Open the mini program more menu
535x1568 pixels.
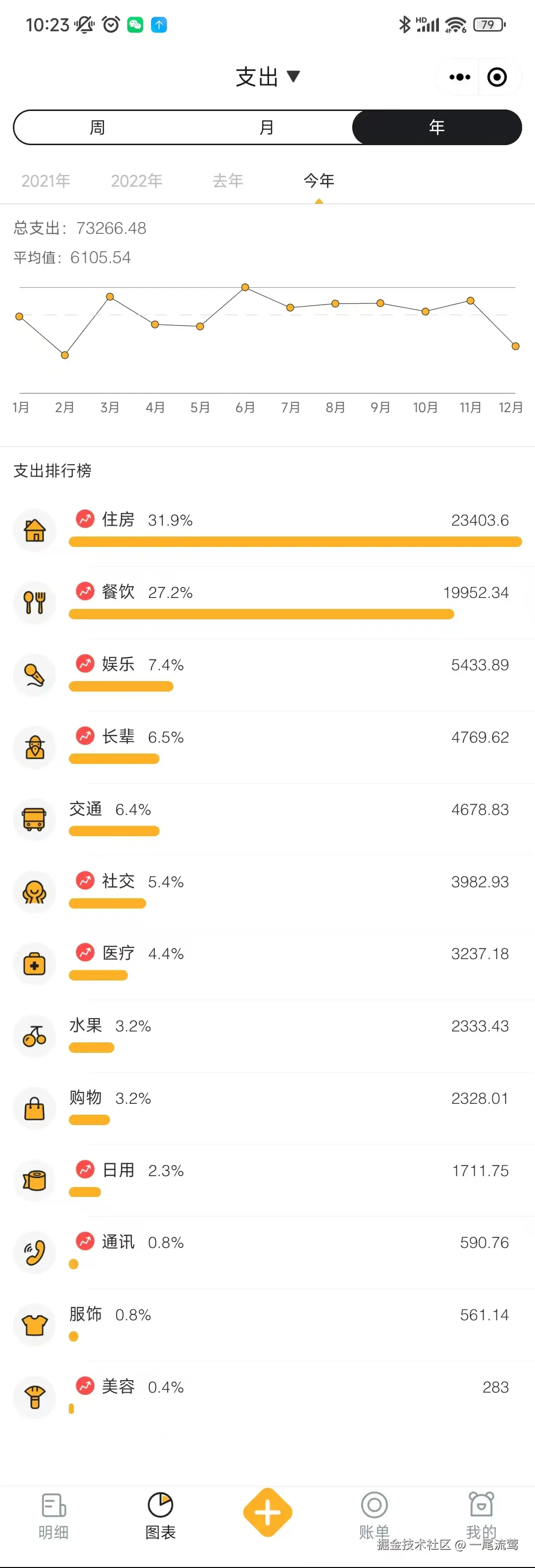click(x=460, y=77)
